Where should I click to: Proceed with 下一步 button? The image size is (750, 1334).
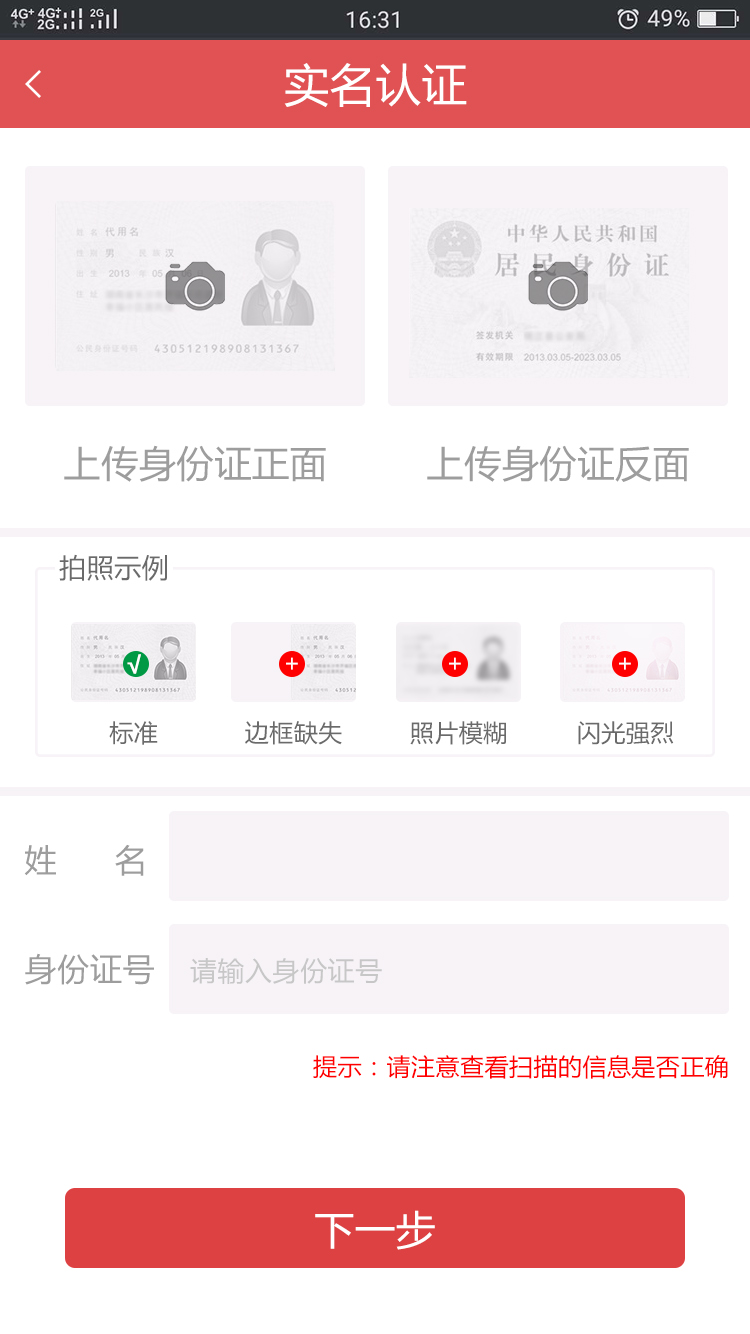(x=375, y=1228)
